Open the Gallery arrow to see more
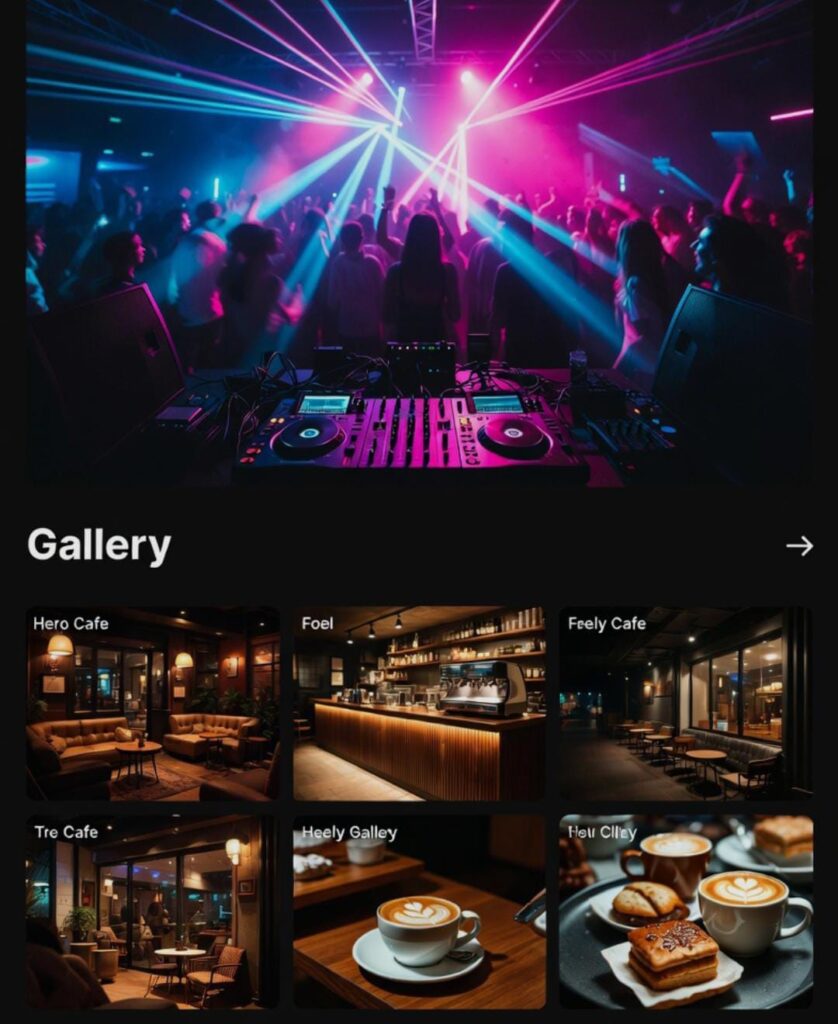This screenshot has width=838, height=1024. 799,546
